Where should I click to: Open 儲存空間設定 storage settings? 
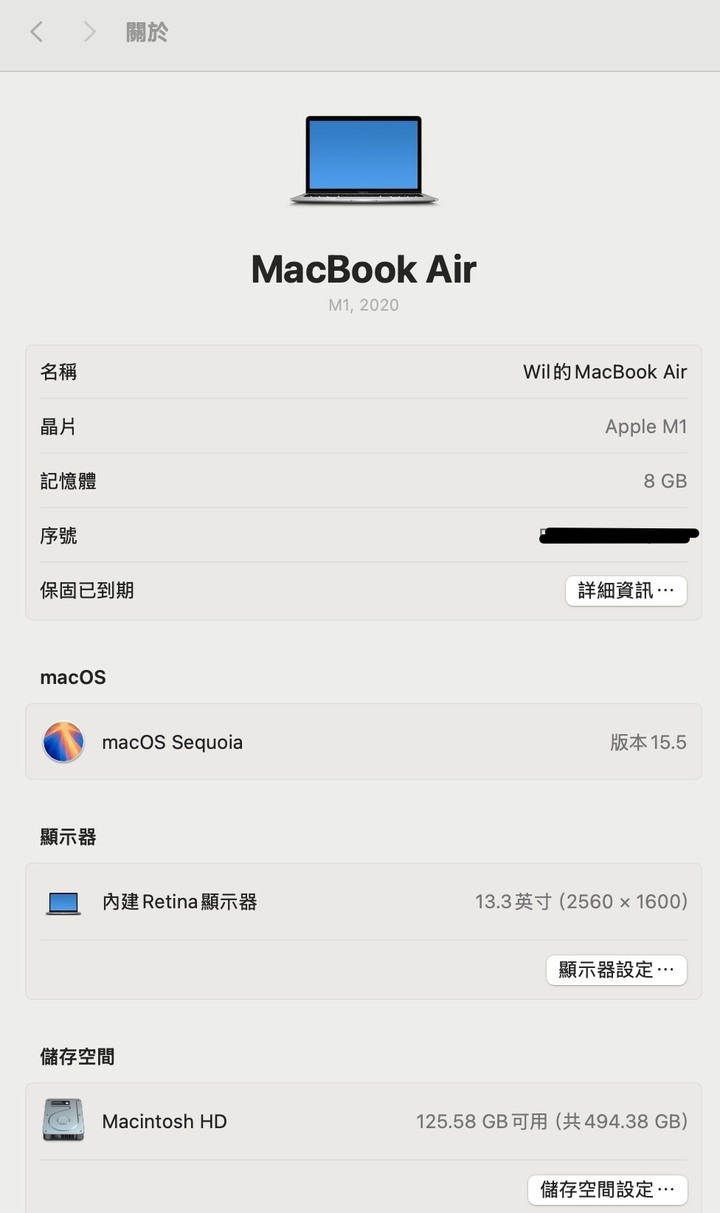pos(607,1189)
